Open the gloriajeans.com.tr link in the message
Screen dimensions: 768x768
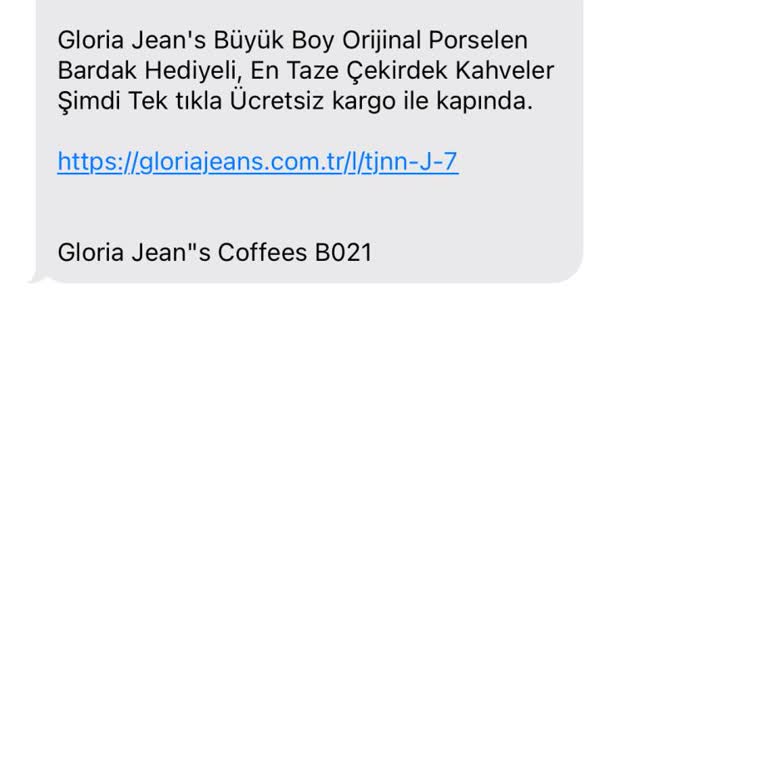click(258, 162)
